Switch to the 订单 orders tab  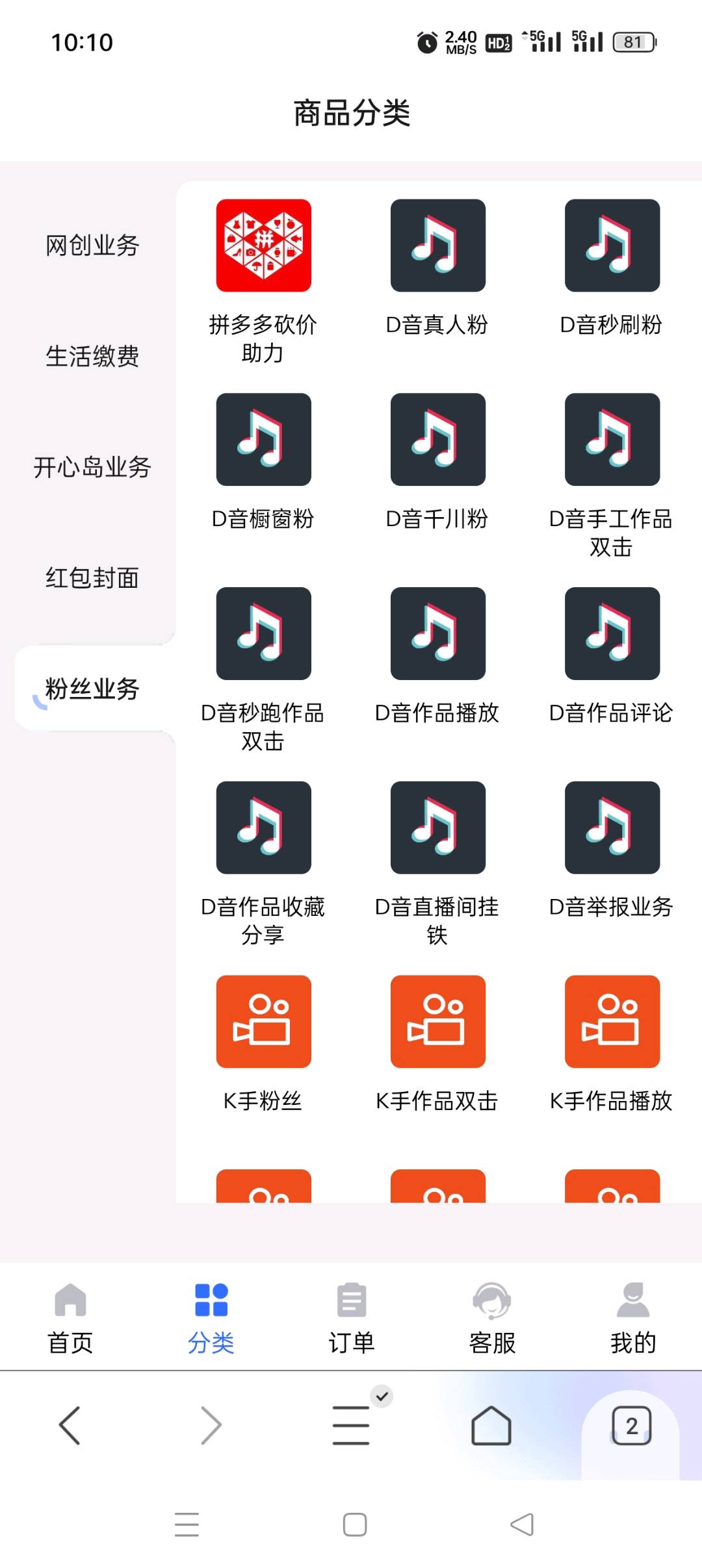coord(352,1317)
